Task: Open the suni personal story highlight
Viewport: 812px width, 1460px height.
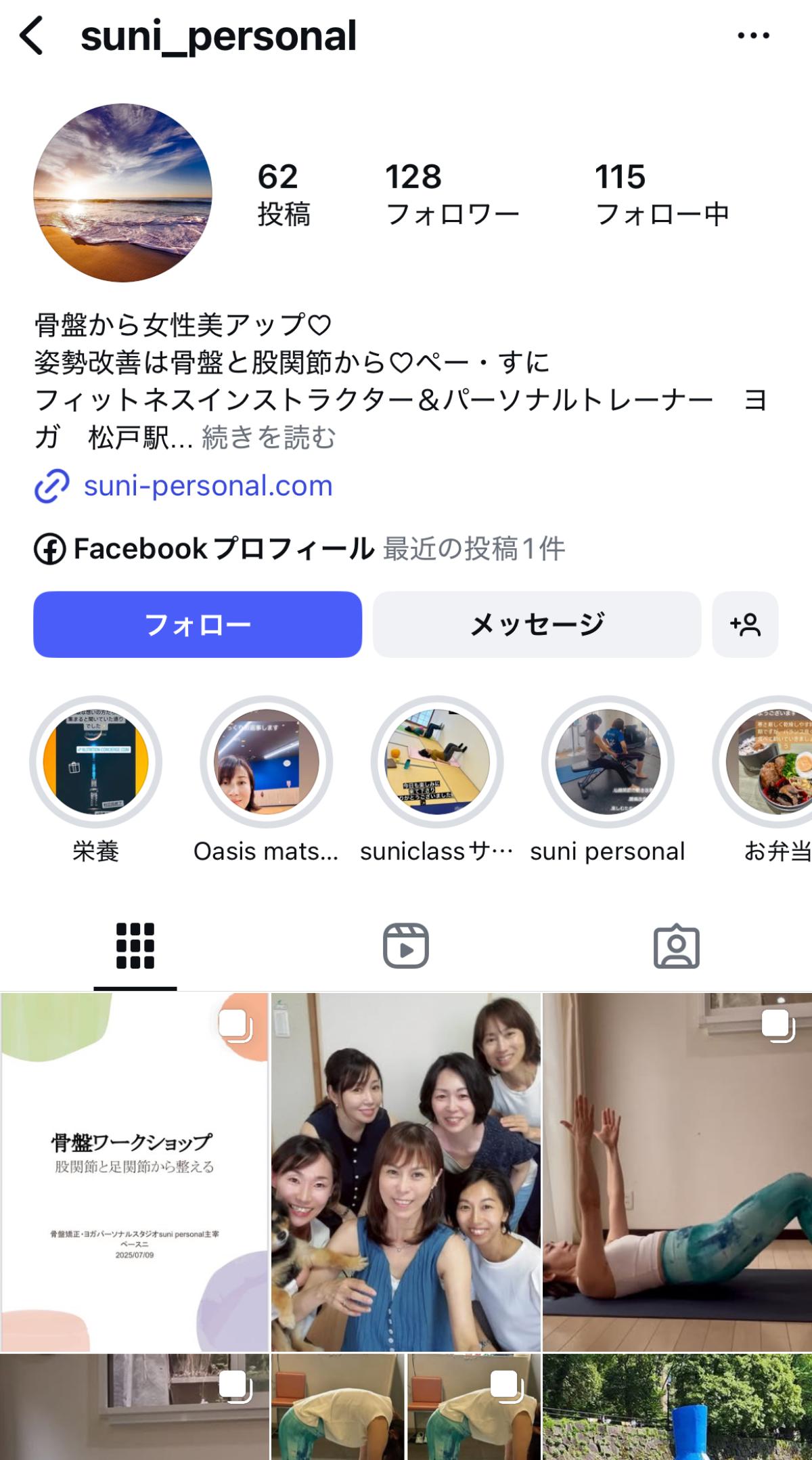Action: [608, 761]
